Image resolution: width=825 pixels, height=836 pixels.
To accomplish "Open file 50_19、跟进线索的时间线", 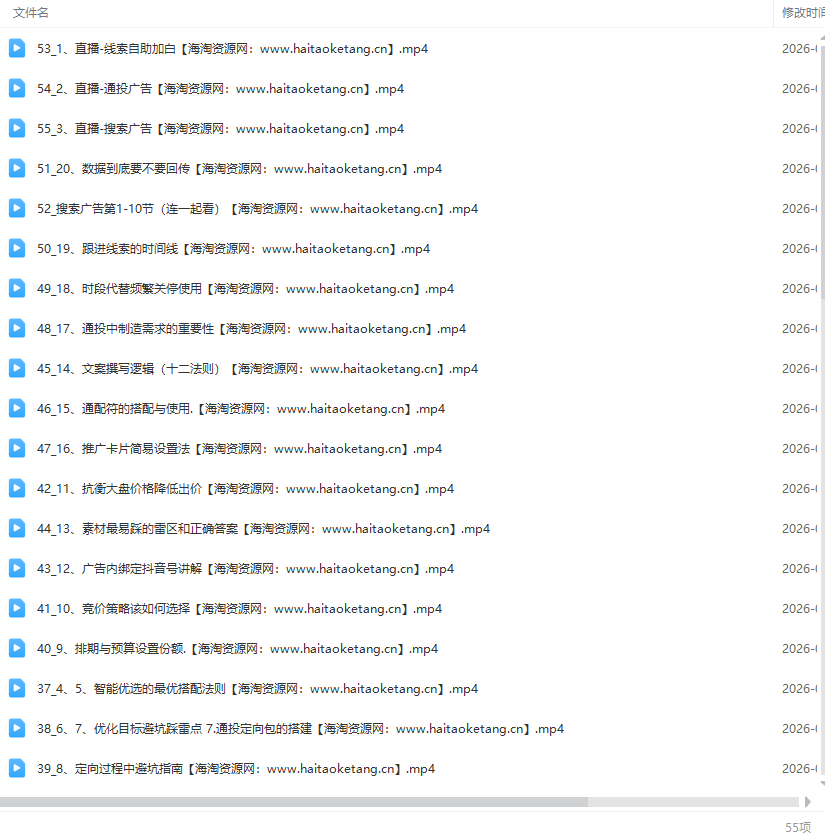I will tap(233, 249).
